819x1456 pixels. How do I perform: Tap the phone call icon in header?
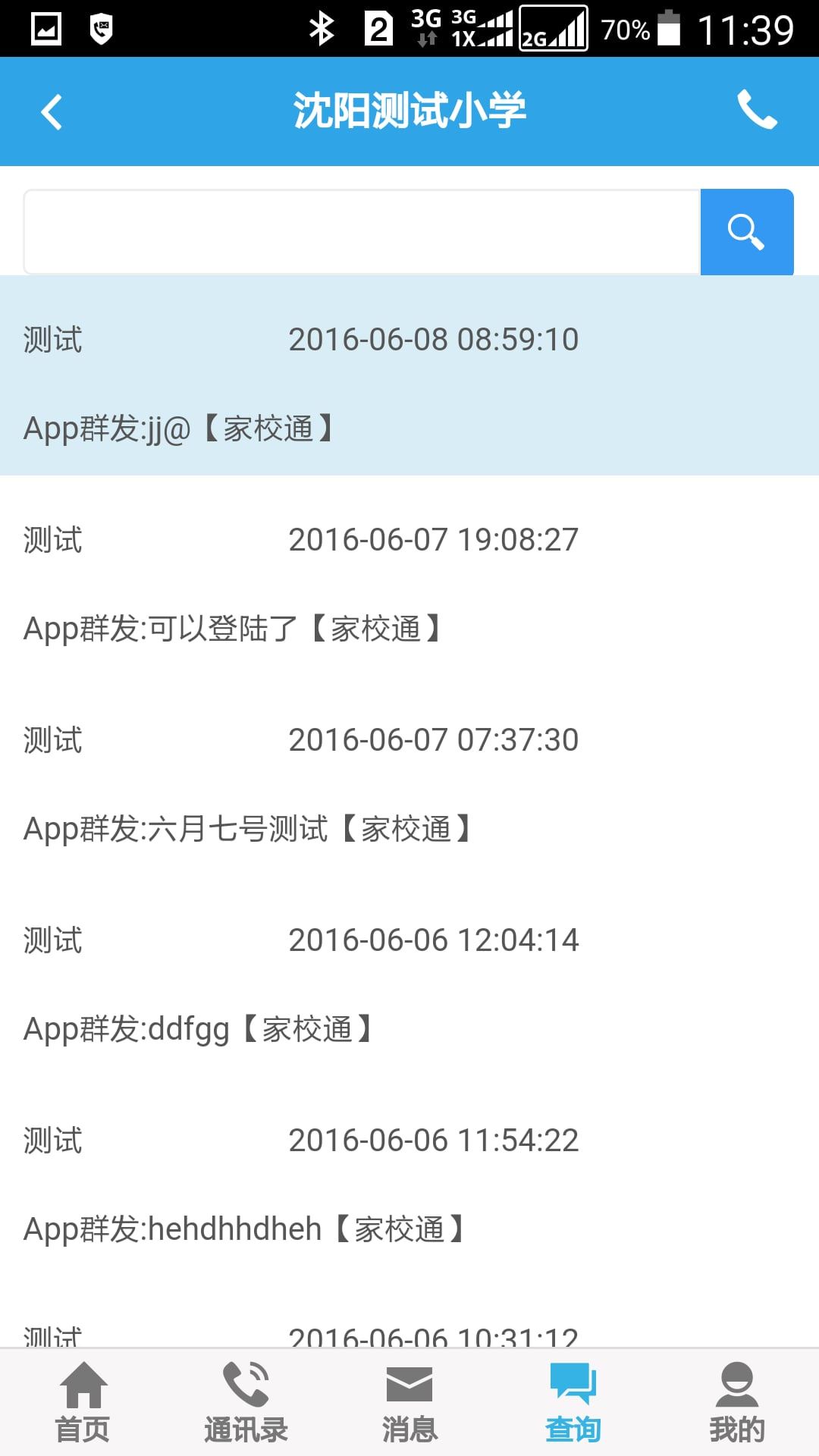756,111
